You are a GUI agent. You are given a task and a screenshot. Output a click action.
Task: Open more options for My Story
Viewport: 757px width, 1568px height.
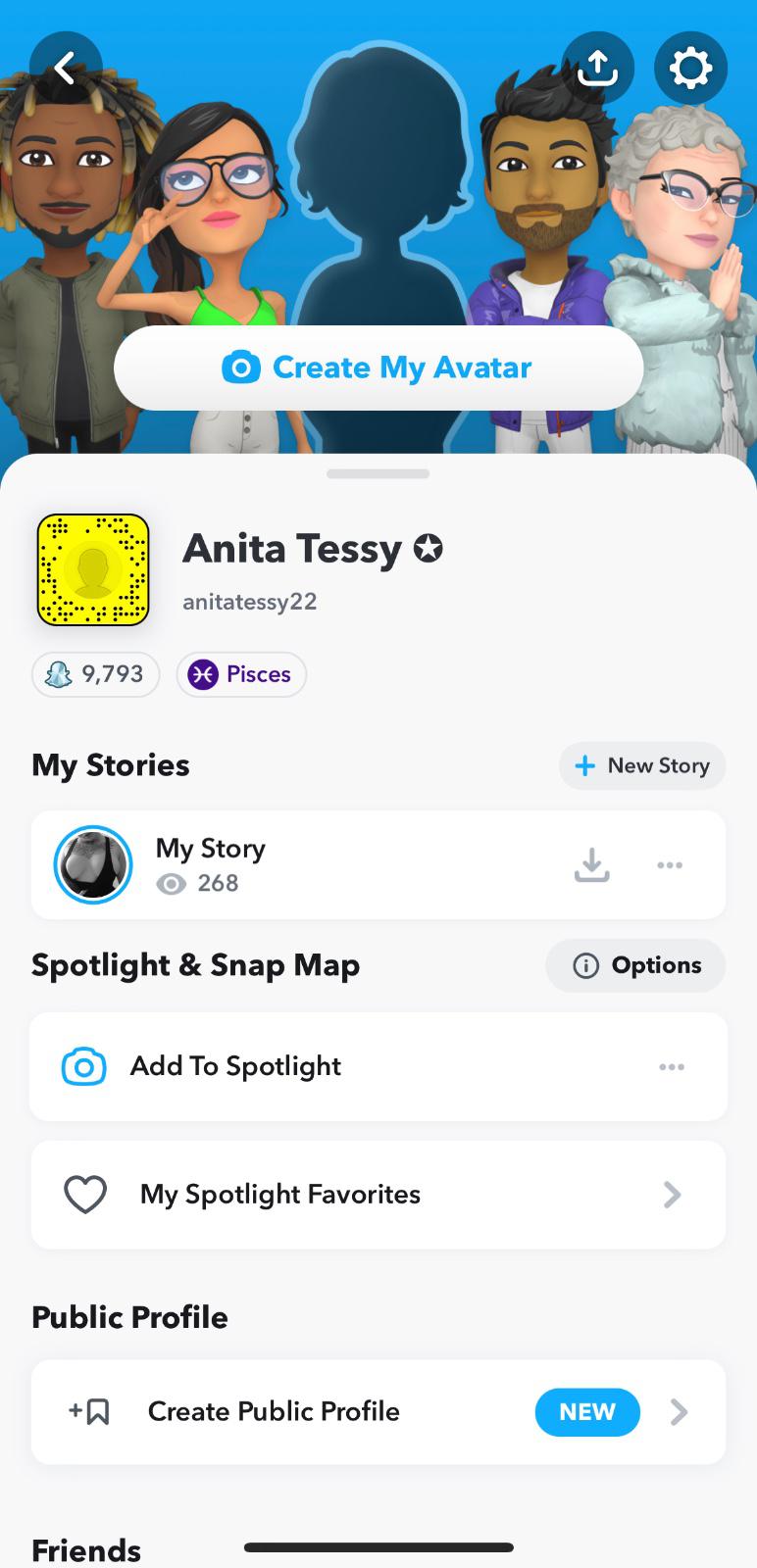670,864
